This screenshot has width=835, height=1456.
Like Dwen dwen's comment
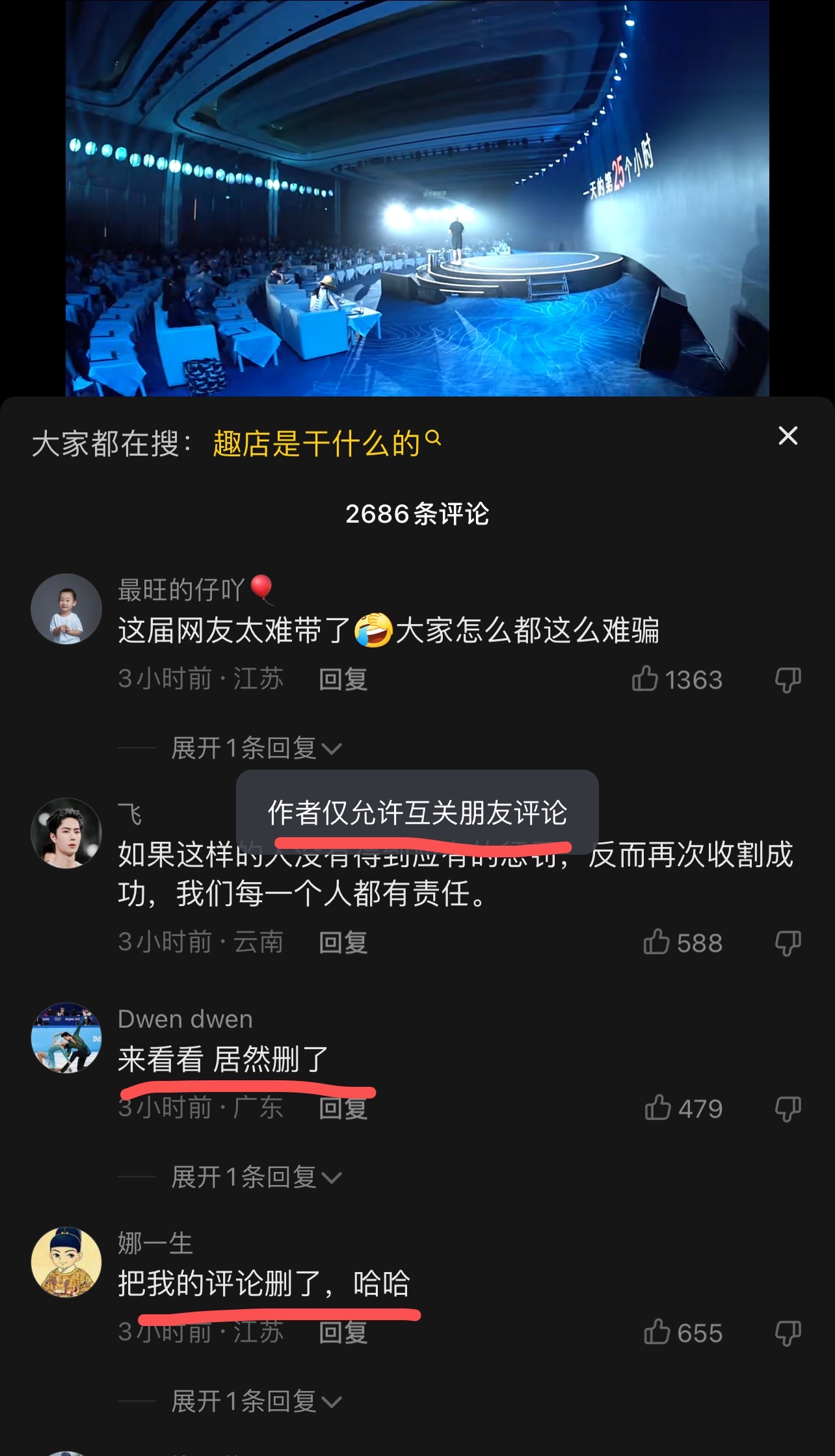(657, 1108)
